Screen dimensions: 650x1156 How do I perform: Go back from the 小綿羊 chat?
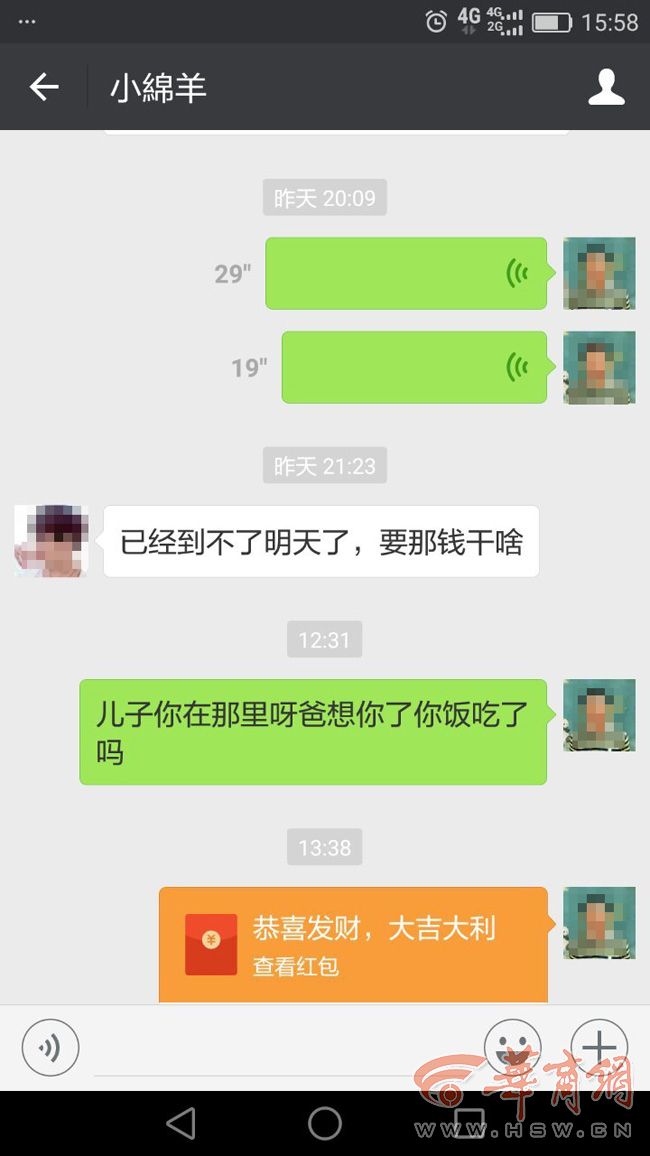(44, 88)
